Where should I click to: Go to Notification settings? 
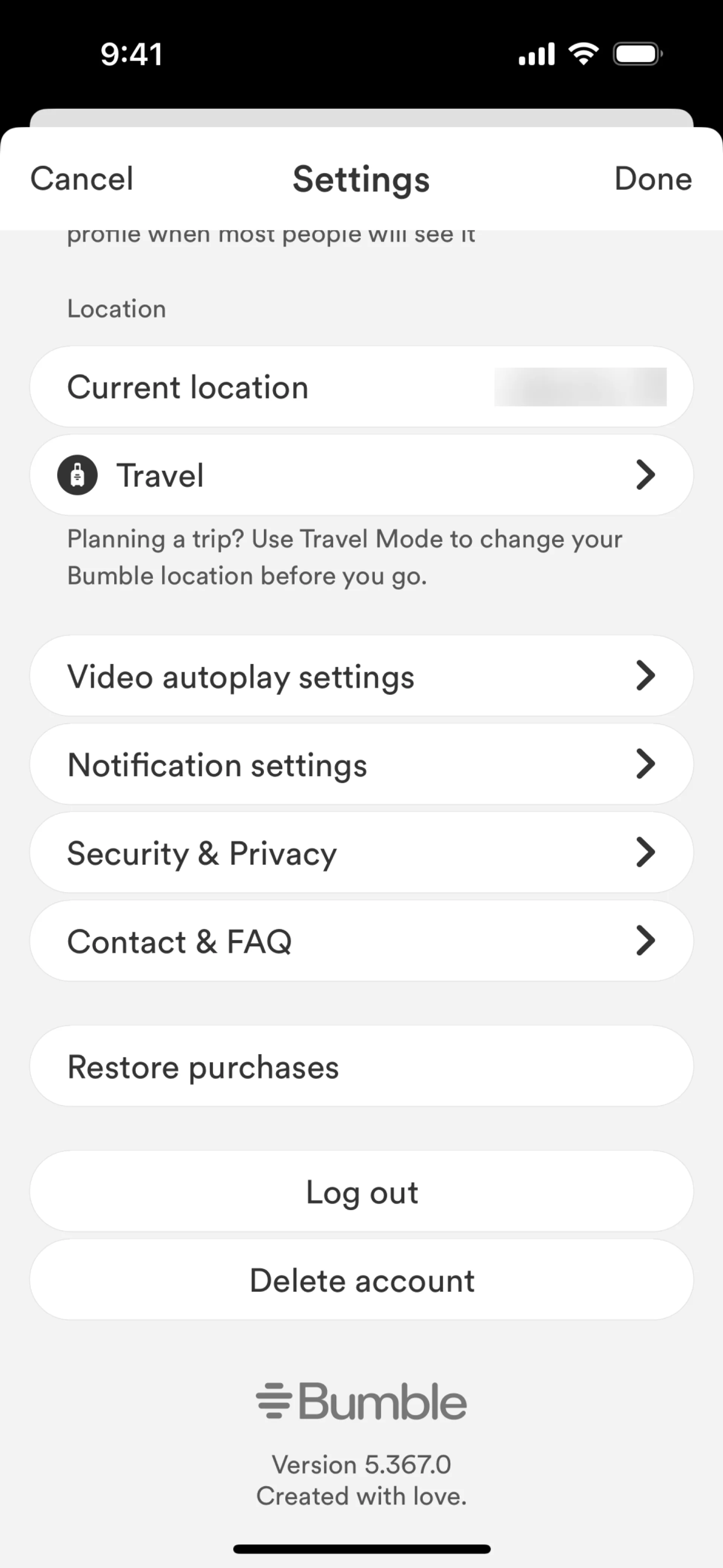pyautogui.click(x=361, y=764)
